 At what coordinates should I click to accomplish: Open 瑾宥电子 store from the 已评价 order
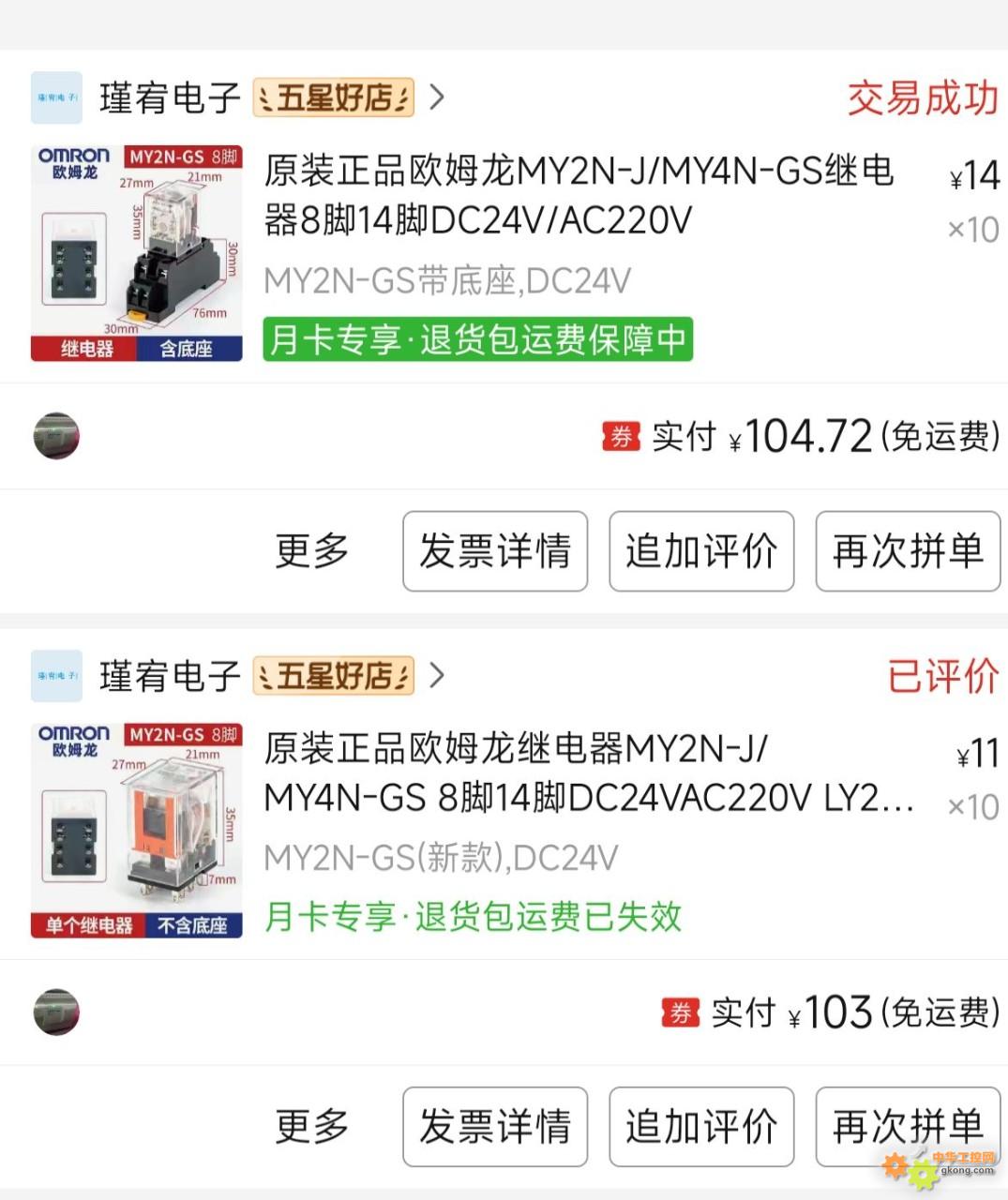tap(170, 676)
